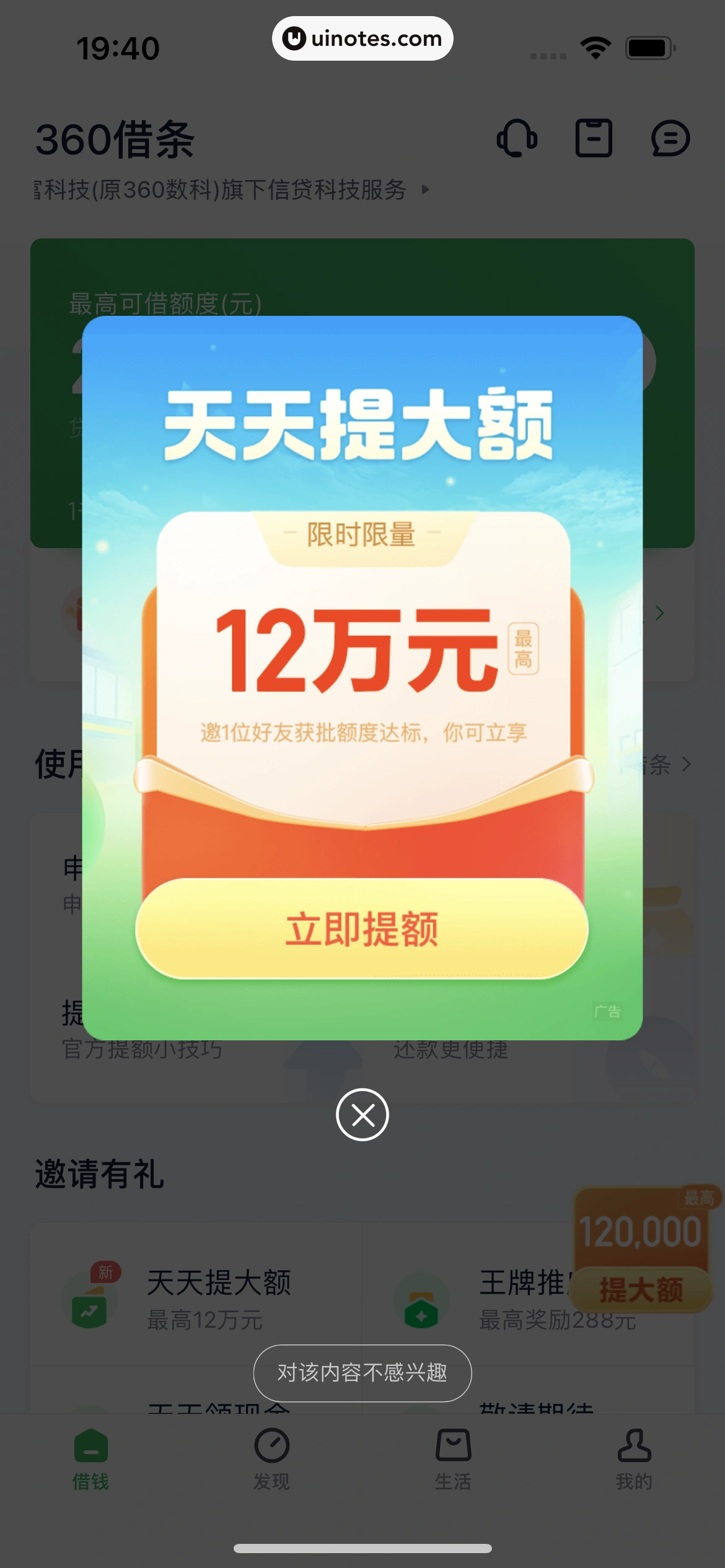The width and height of the screenshot is (725, 1568).
Task: Tap 对该内容不感兴趣 to hide the ad
Action: (x=362, y=1373)
